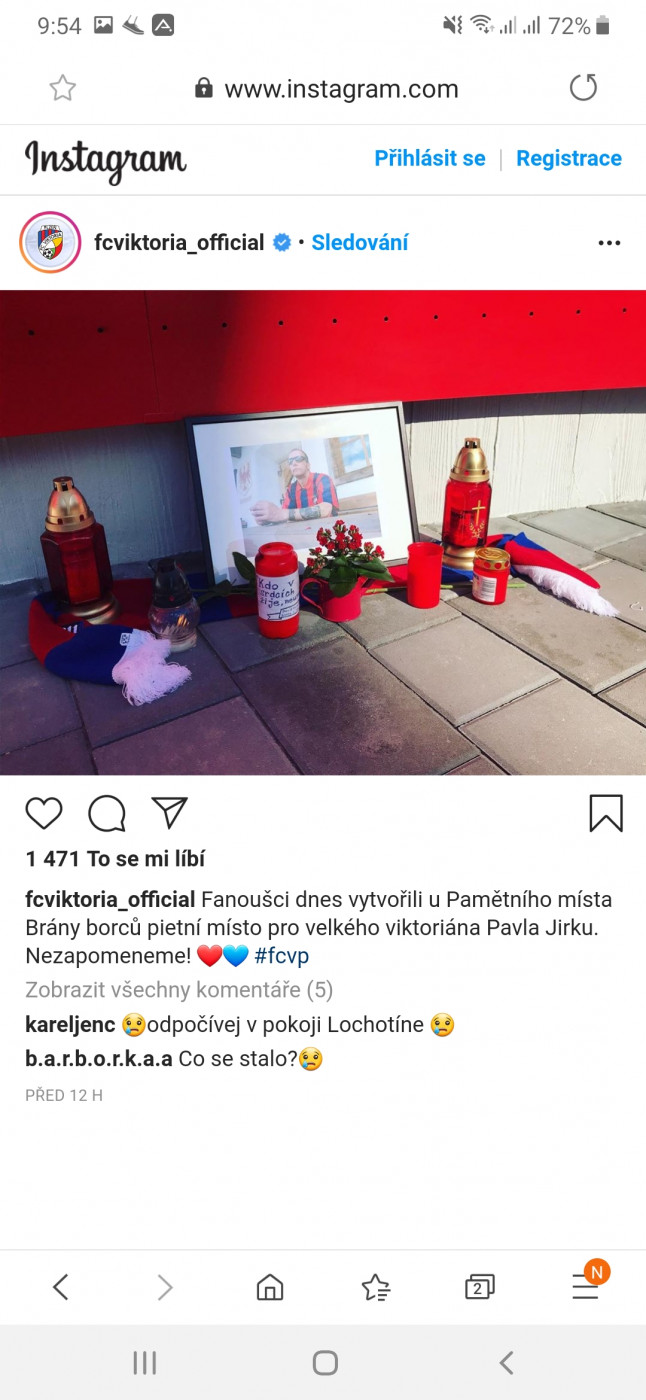
Task: Like the fcviktoria_official post
Action: click(44, 814)
